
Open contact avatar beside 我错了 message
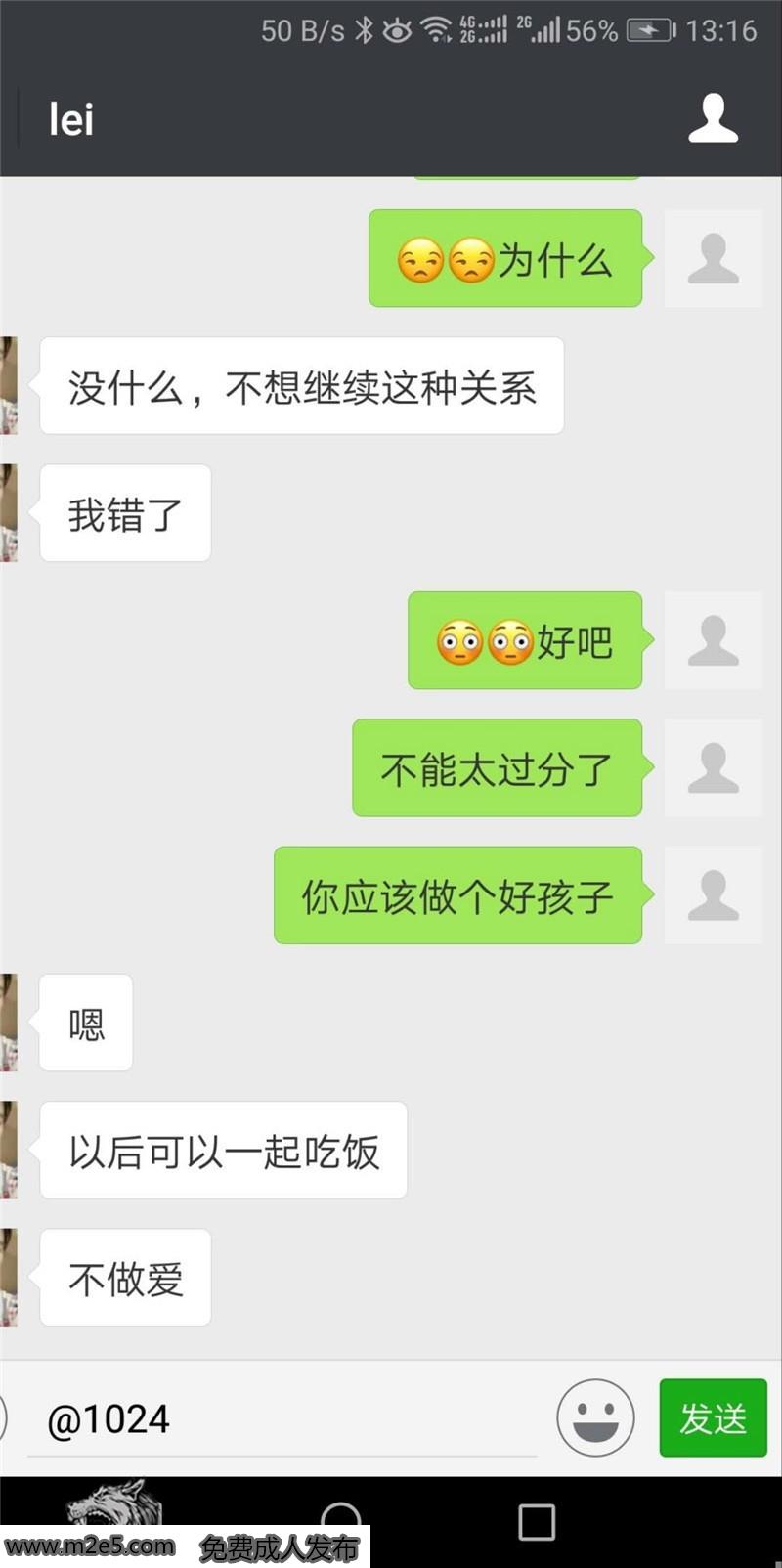click(x=9, y=513)
